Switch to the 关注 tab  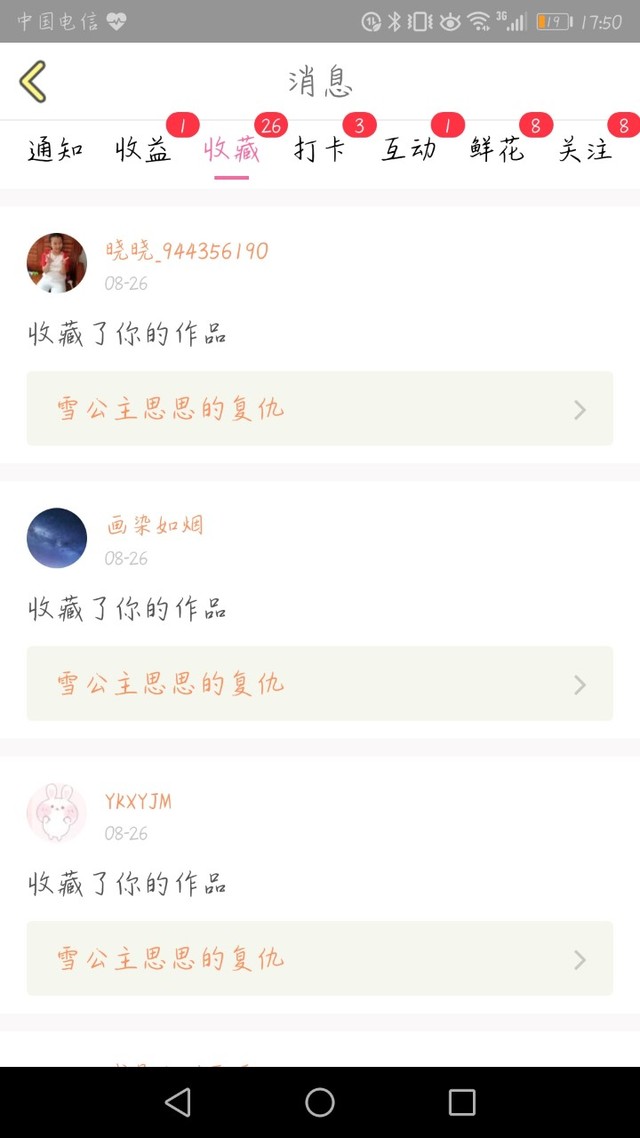[585, 151]
